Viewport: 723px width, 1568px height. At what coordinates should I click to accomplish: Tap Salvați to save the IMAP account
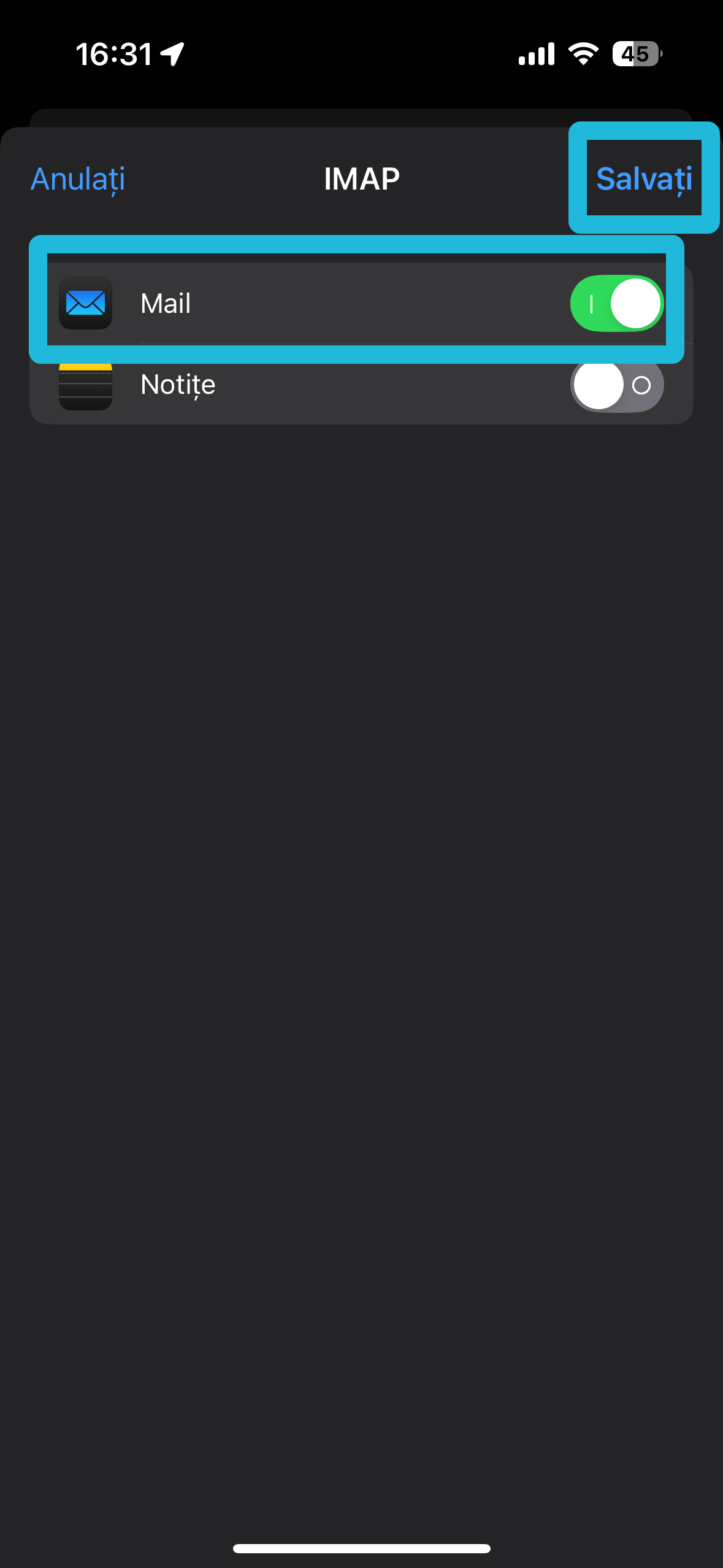[644, 179]
